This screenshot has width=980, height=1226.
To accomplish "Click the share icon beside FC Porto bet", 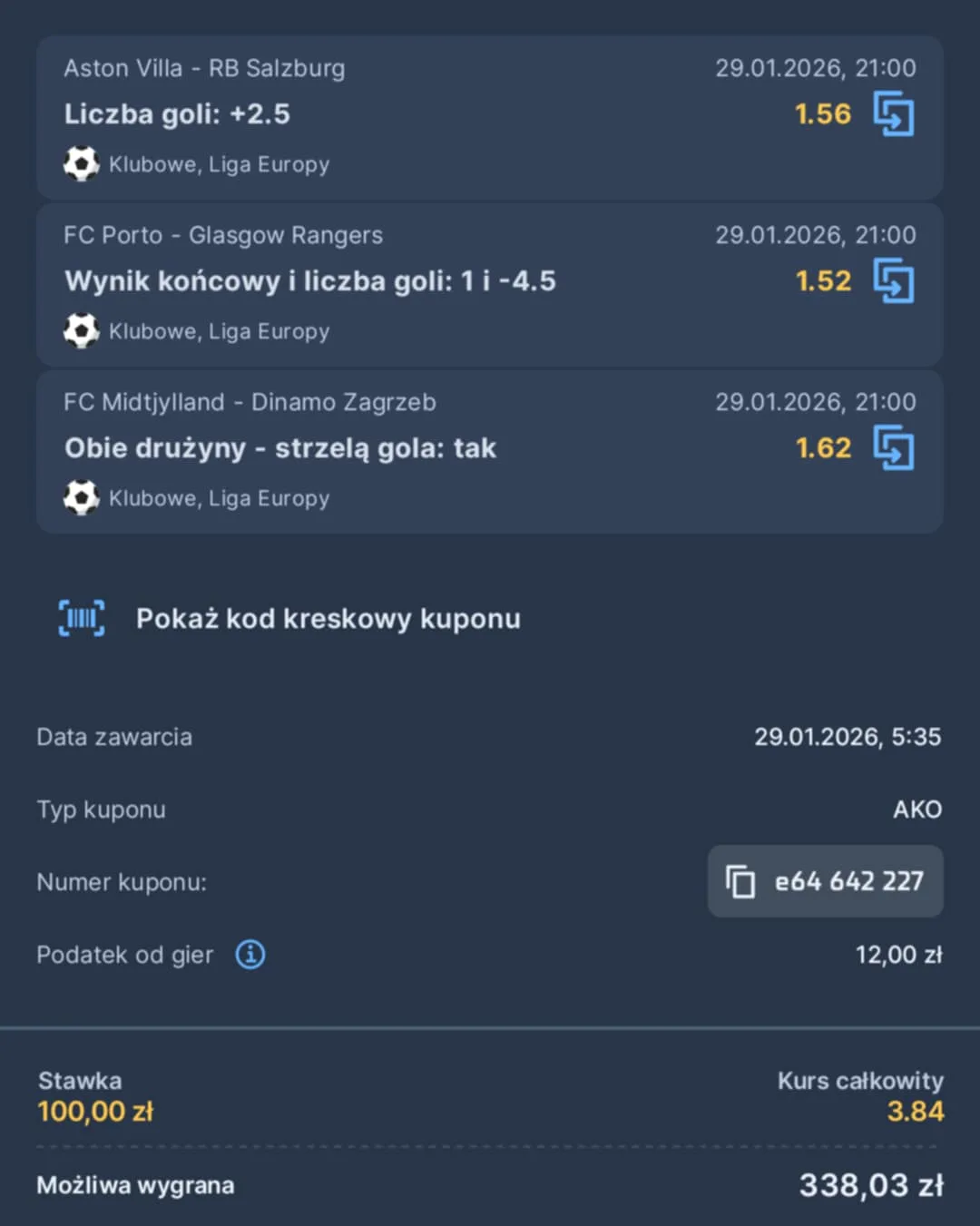I will tap(895, 280).
